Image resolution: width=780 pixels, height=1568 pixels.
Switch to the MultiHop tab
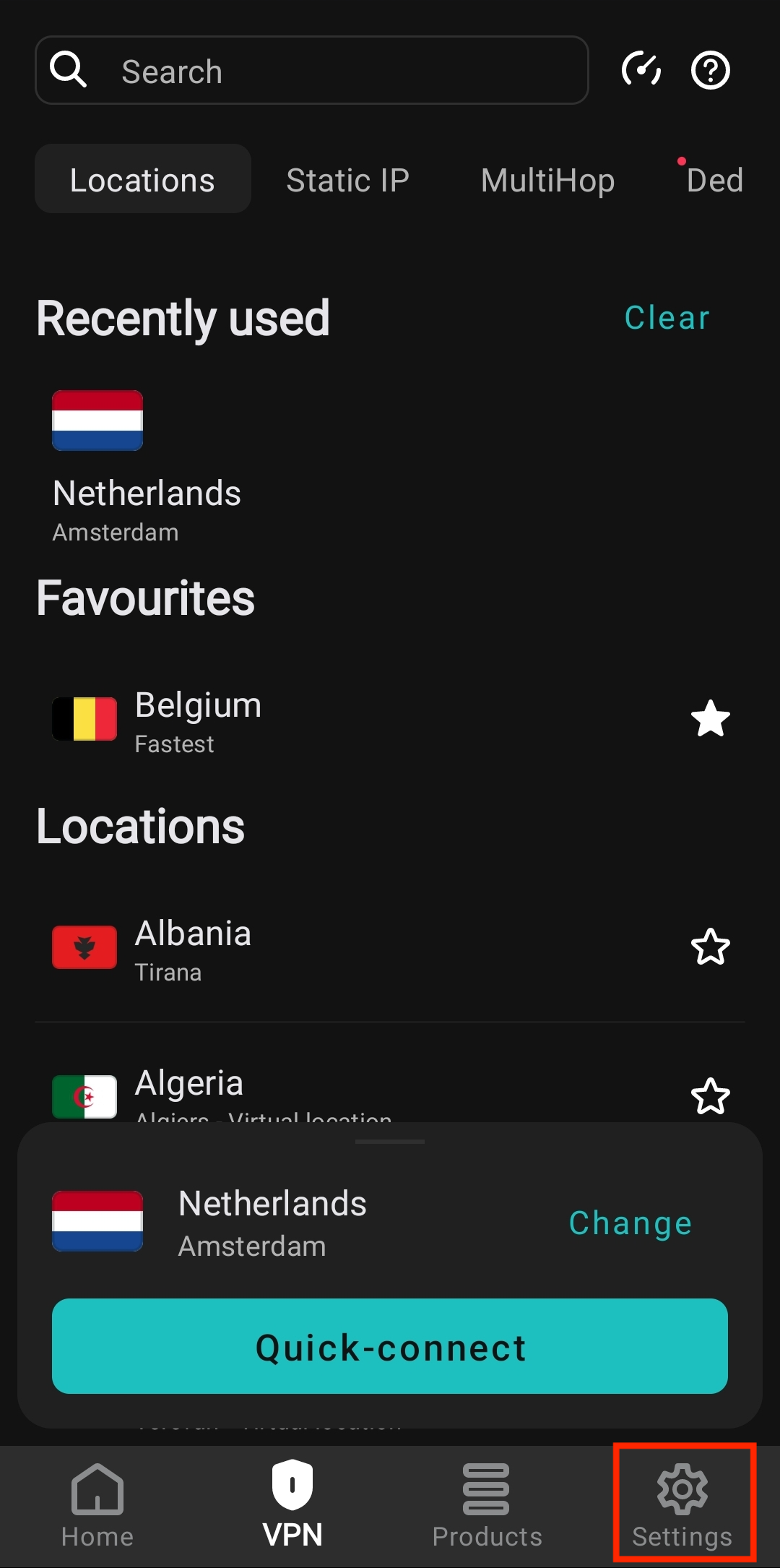[x=547, y=180]
